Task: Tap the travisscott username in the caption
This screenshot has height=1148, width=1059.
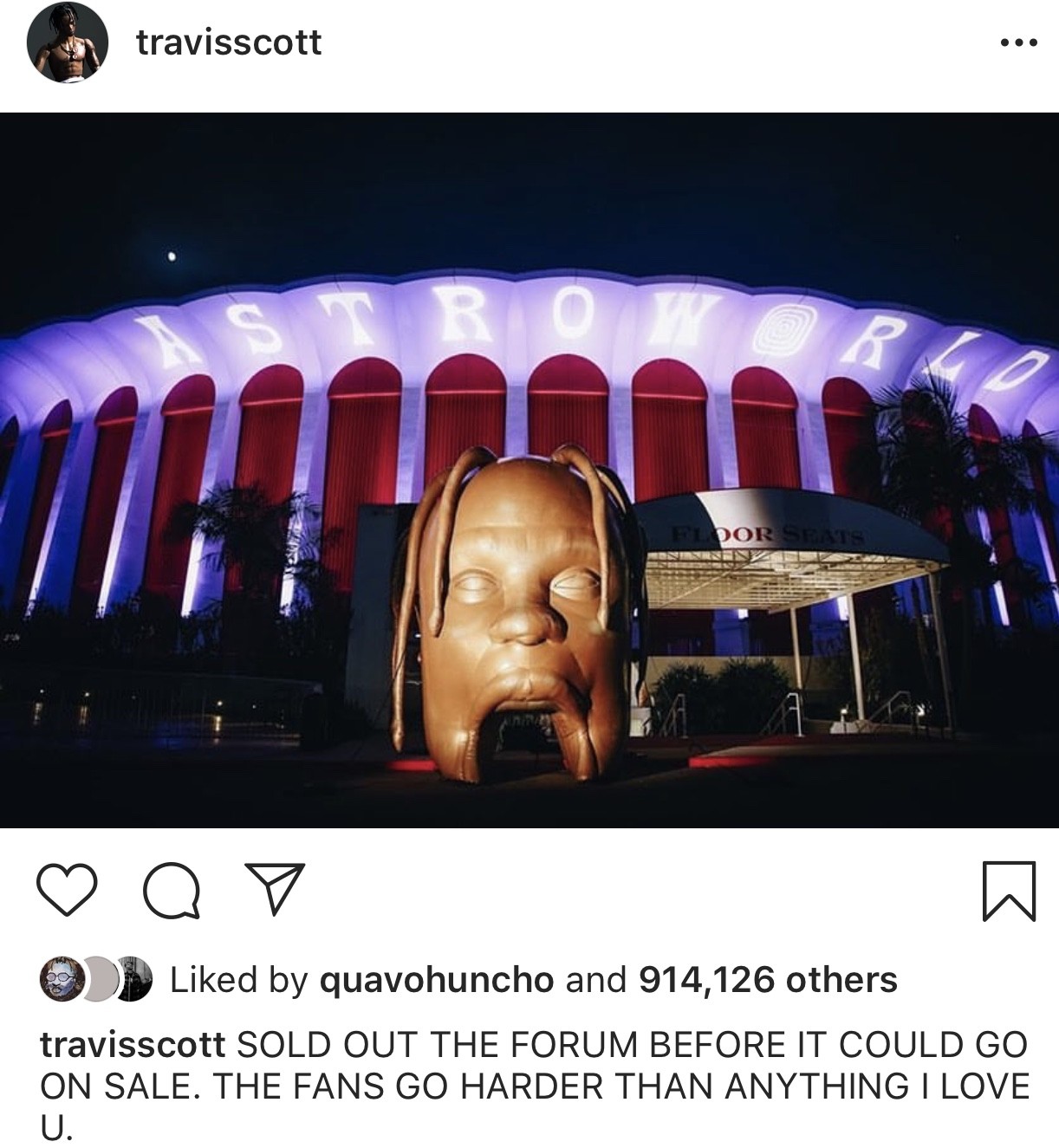Action: 133,1044
